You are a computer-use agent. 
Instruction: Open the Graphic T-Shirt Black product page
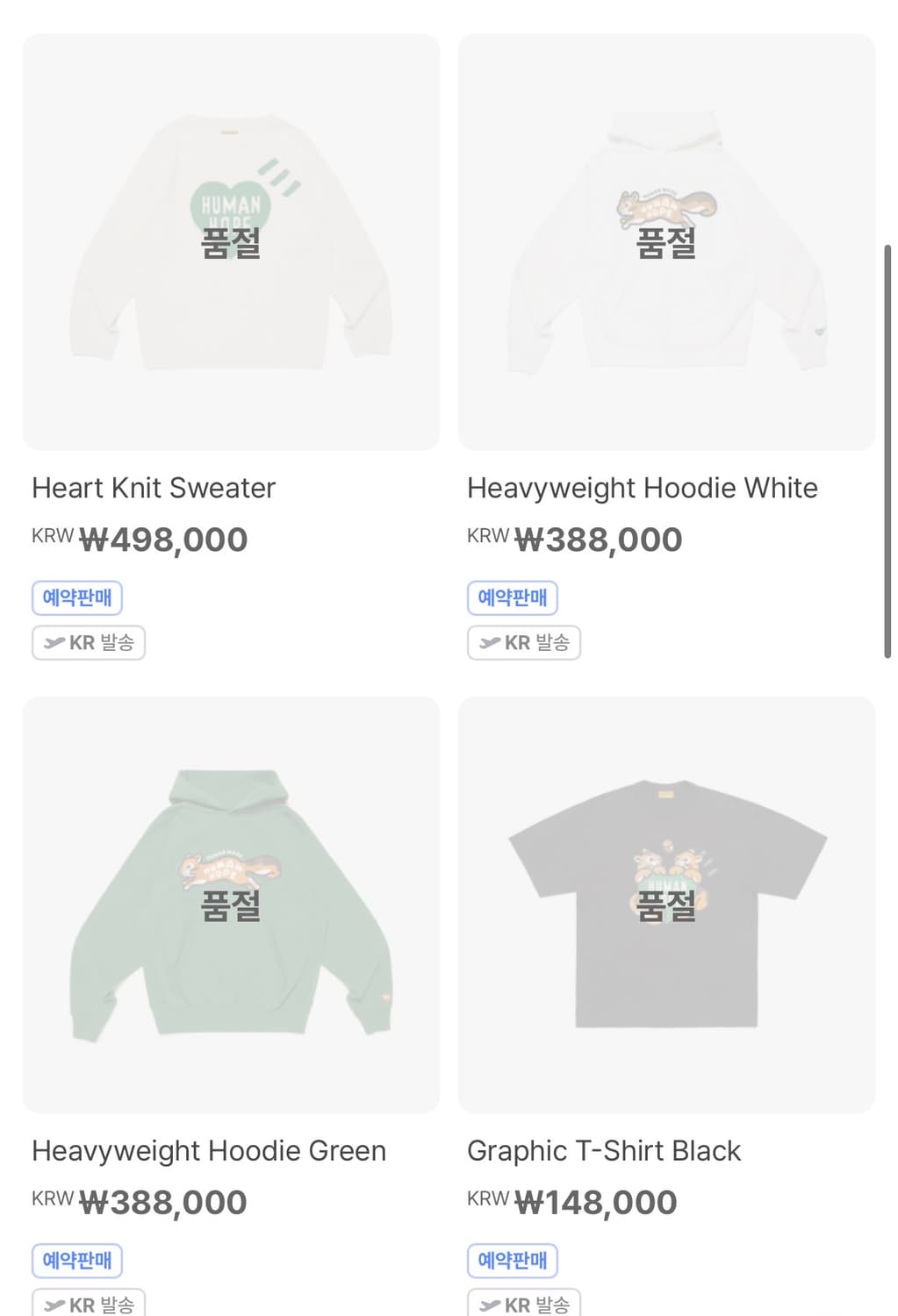coord(604,1150)
